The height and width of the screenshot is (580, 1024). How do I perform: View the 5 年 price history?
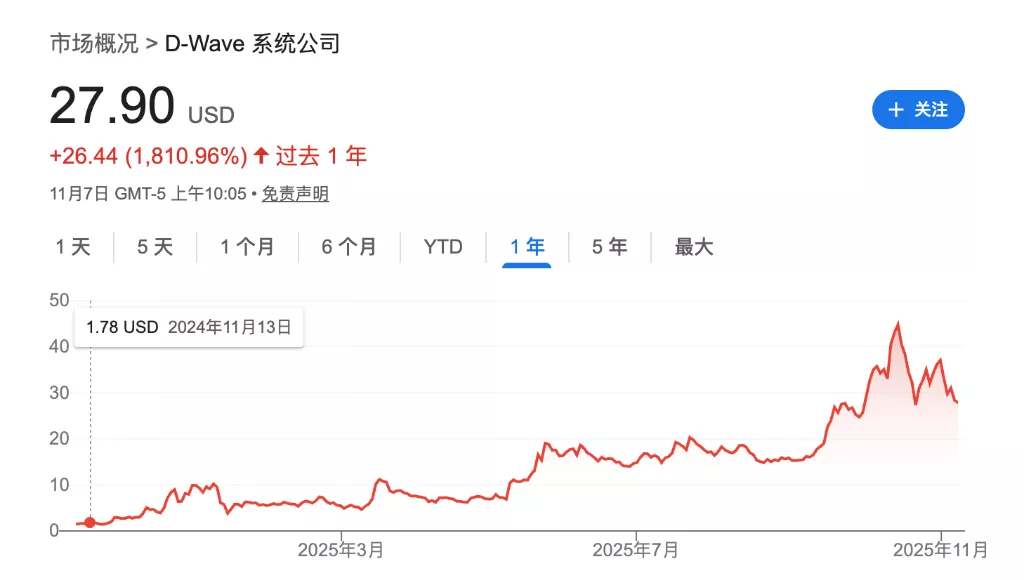coord(609,247)
